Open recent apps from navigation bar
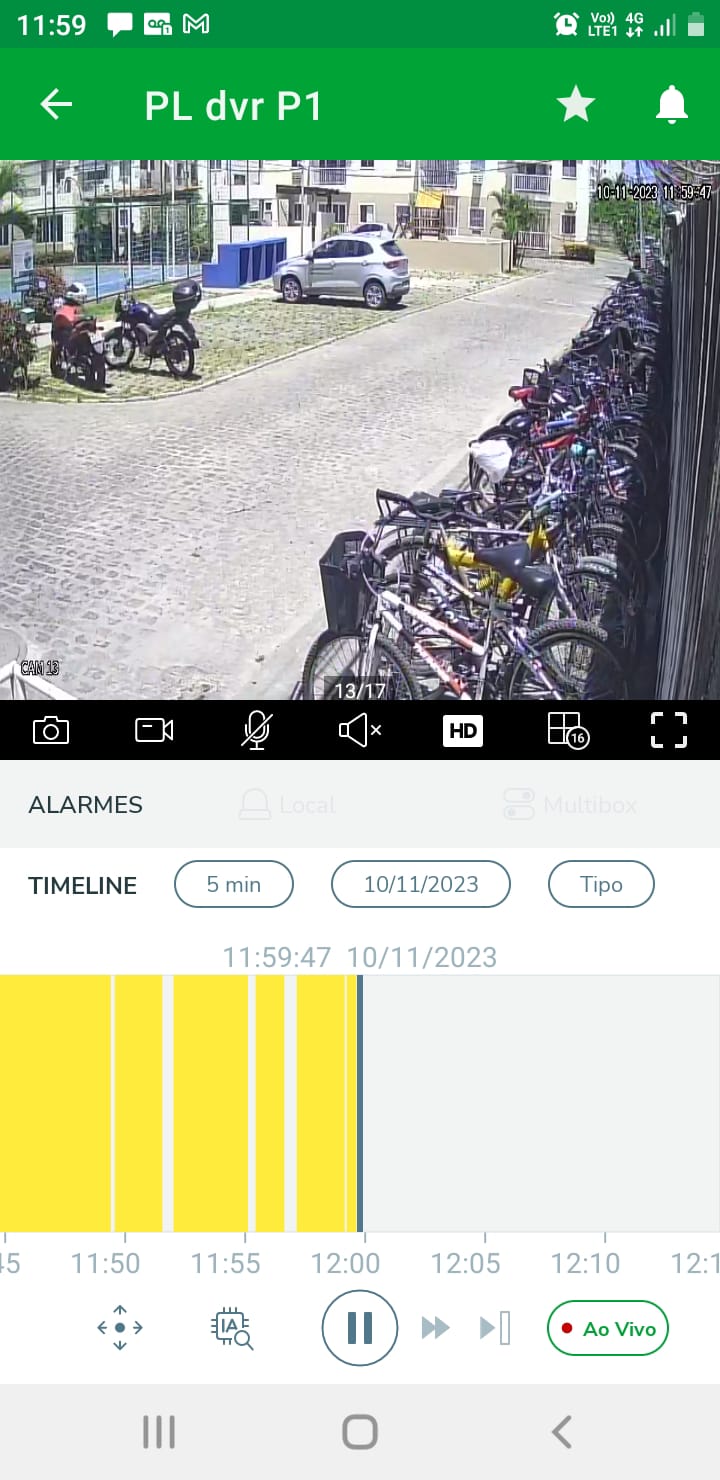720x1480 pixels. (159, 1432)
